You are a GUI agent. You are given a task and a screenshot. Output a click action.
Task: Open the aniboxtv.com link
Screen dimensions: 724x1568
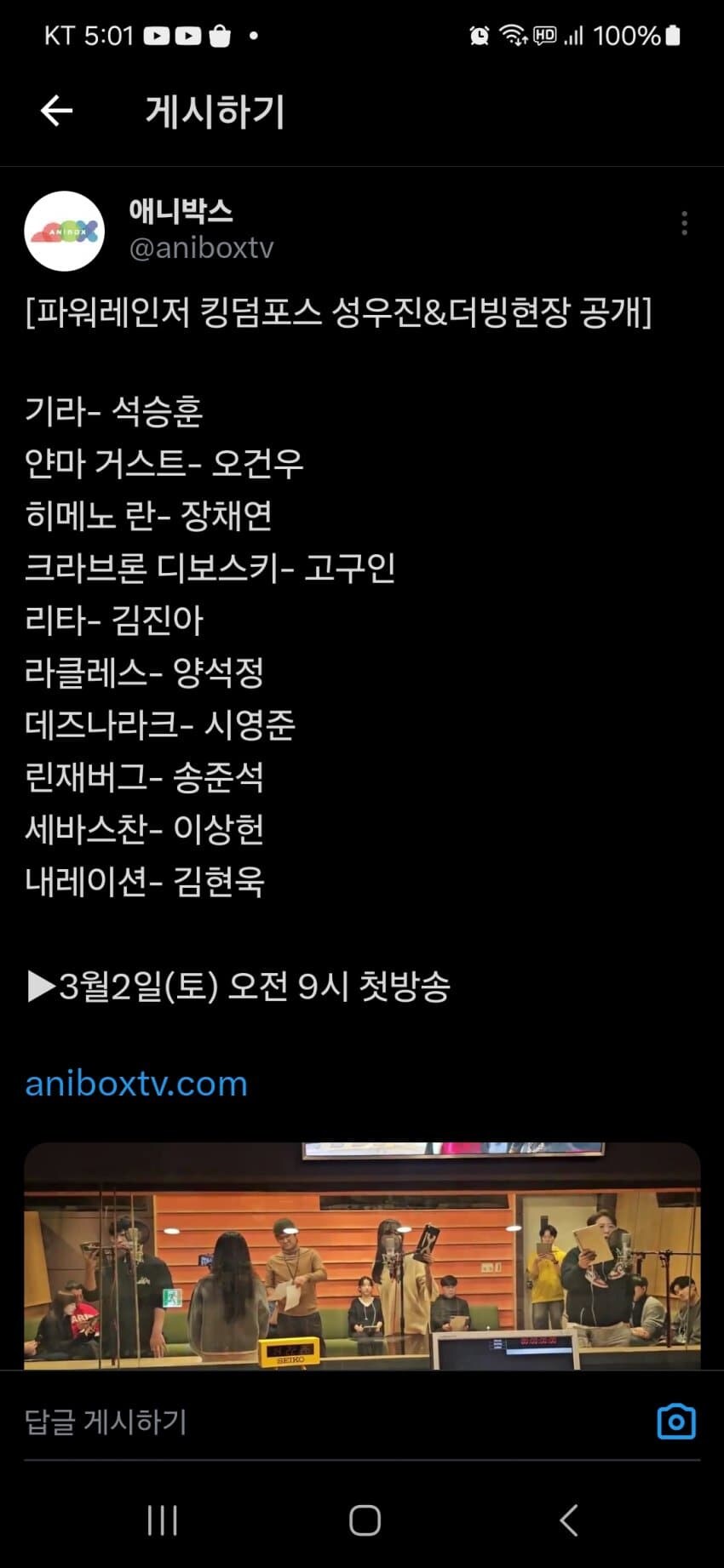[136, 1084]
